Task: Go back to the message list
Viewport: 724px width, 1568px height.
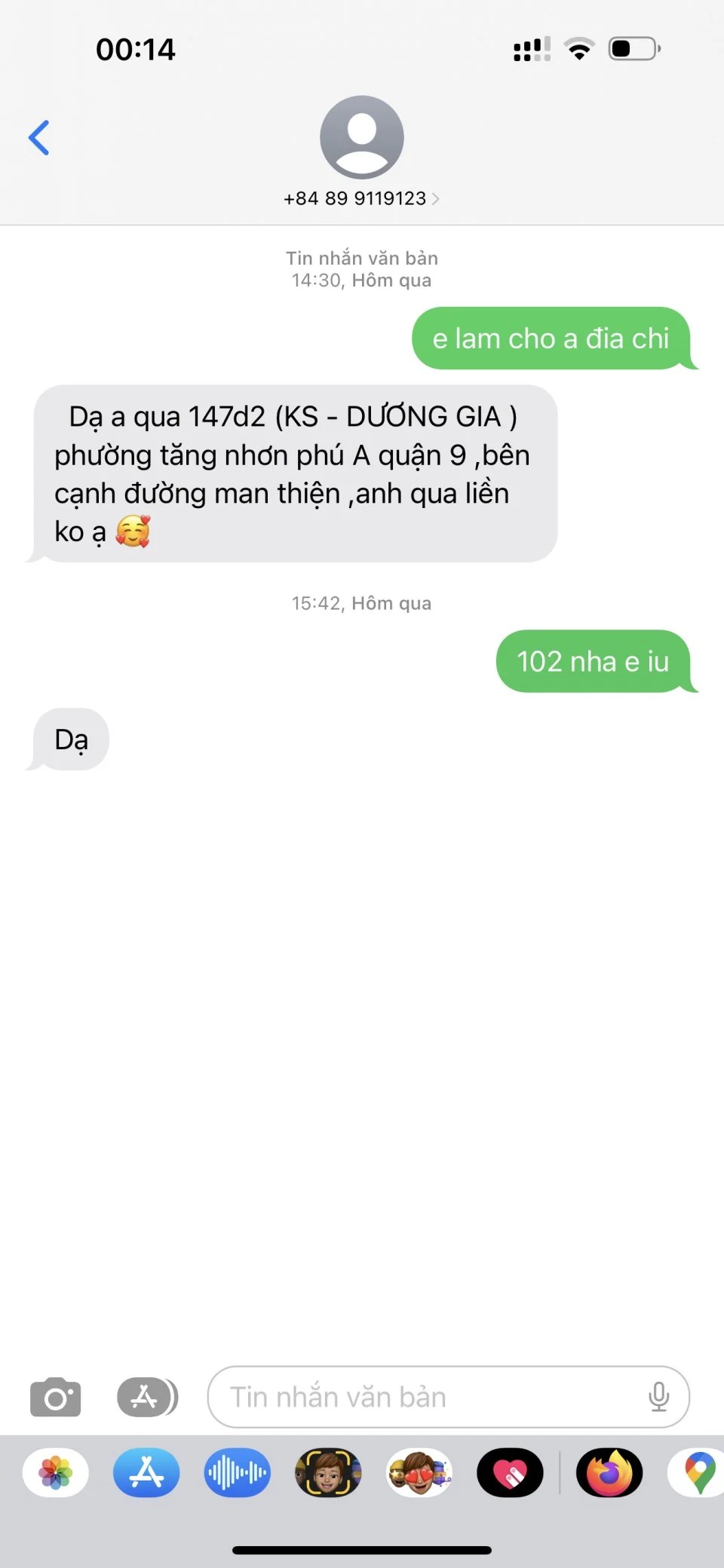Action: [39, 138]
